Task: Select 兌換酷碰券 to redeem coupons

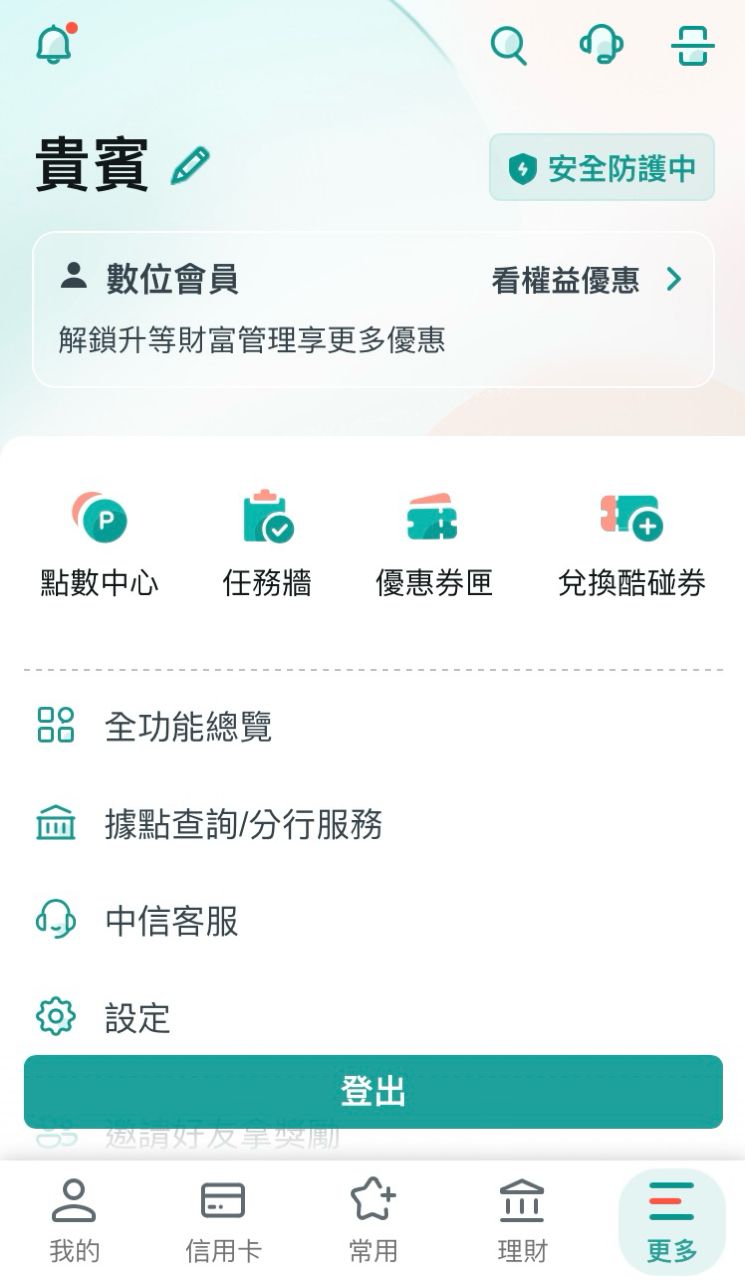Action: tap(631, 545)
